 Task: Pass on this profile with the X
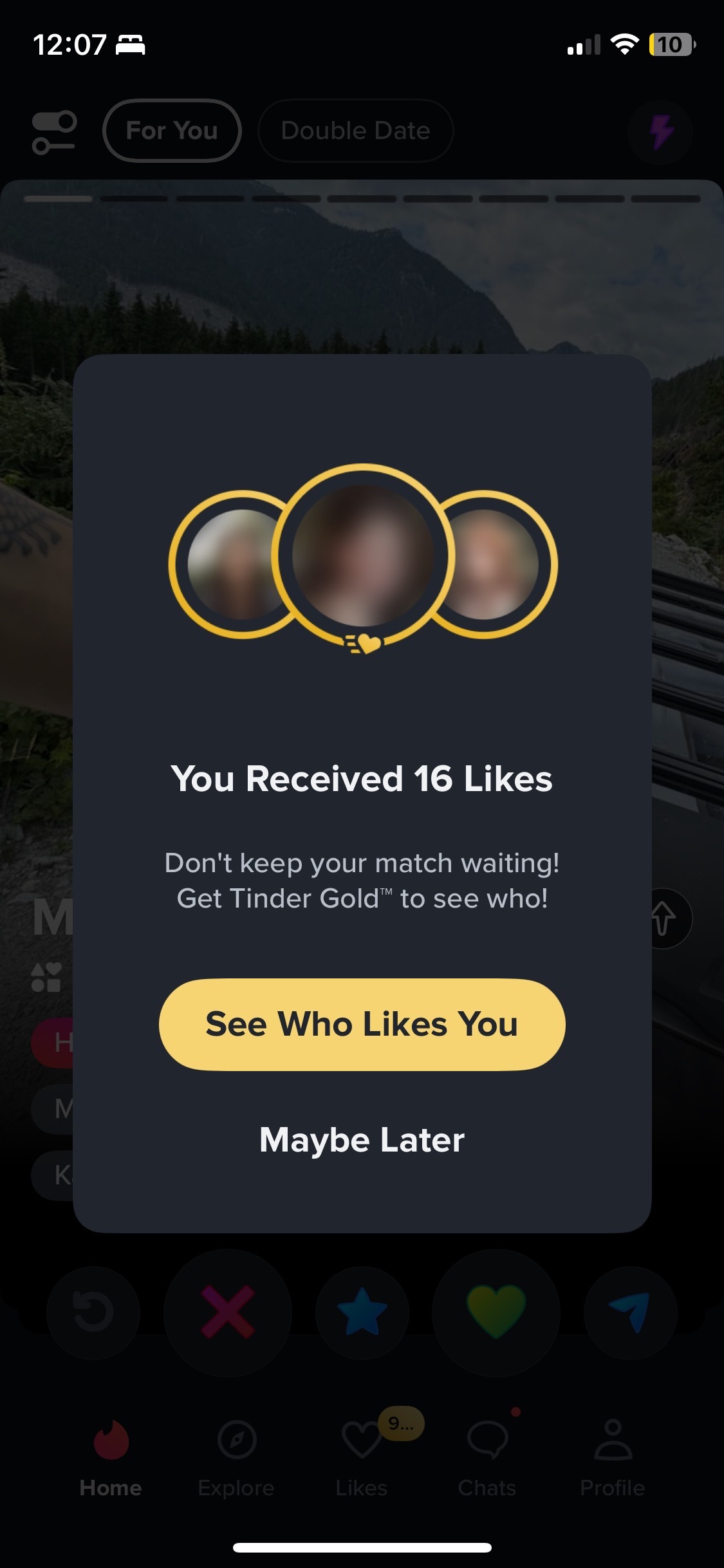(228, 1312)
